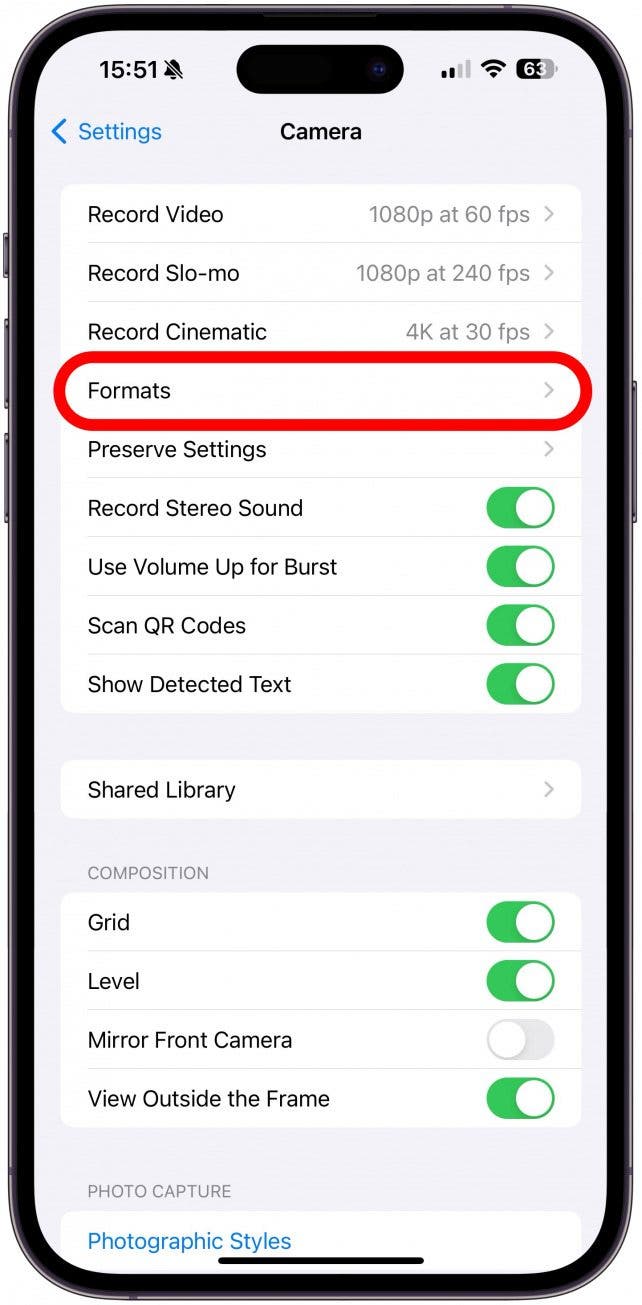Open Record Cinematic settings

[x=320, y=332]
